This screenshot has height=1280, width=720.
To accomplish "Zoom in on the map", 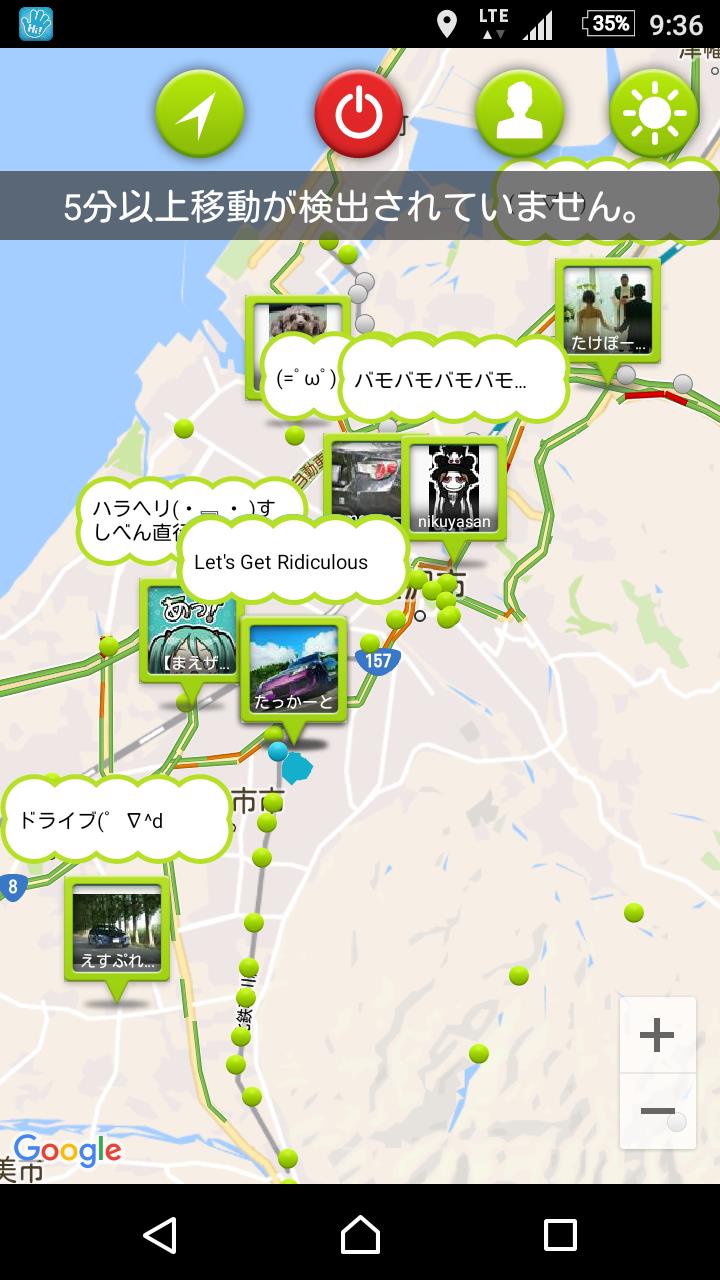I will click(657, 1035).
